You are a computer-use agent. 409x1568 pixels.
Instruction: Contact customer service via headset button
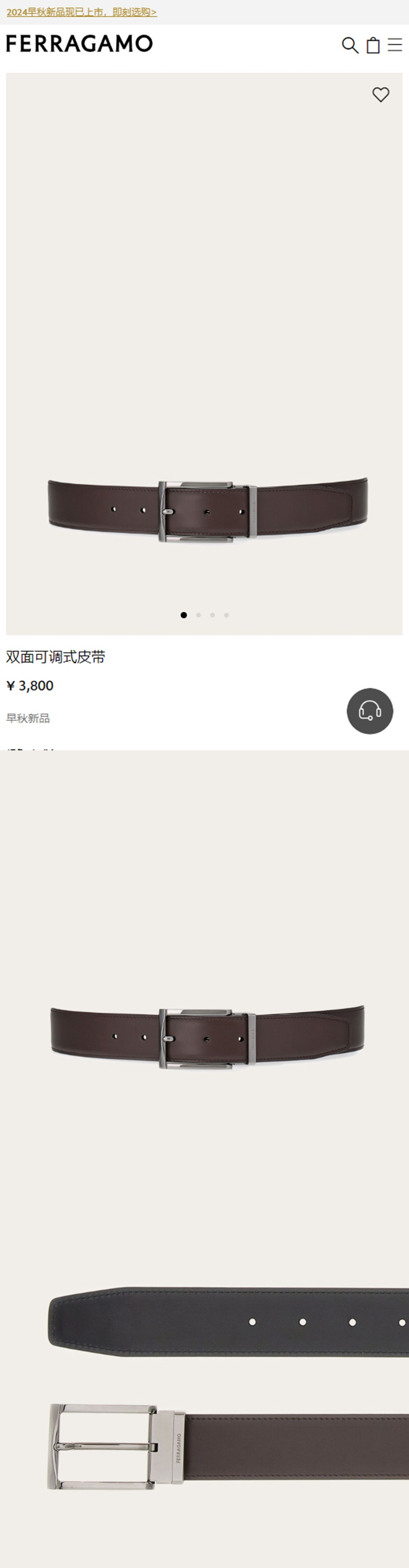pyautogui.click(x=370, y=710)
